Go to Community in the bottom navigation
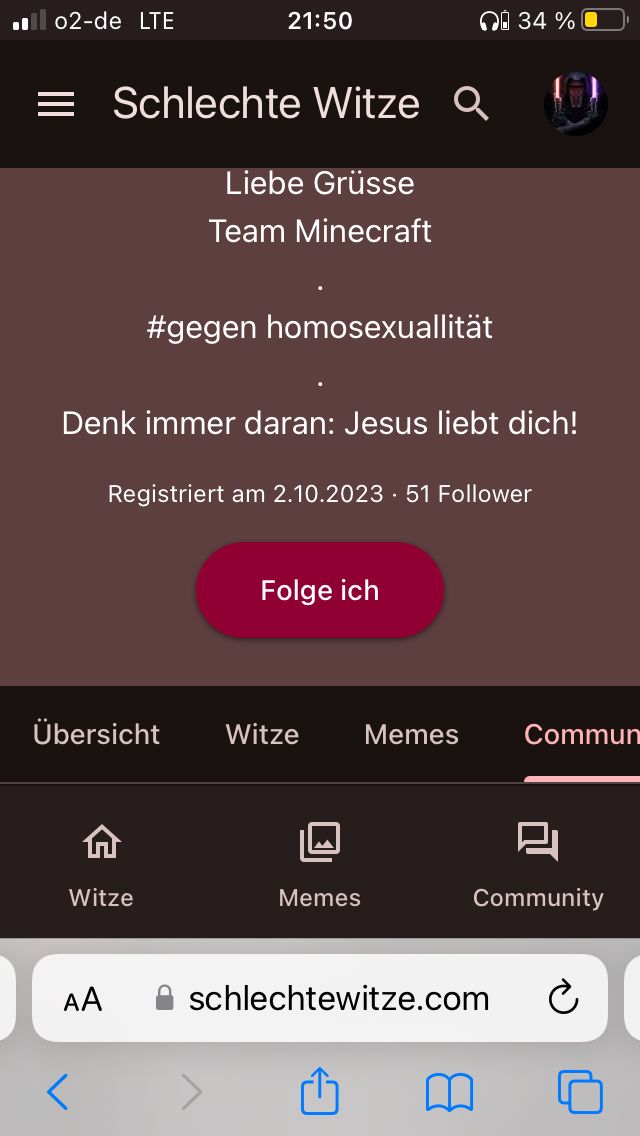Screen dimensions: 640x1136 pos(538,865)
